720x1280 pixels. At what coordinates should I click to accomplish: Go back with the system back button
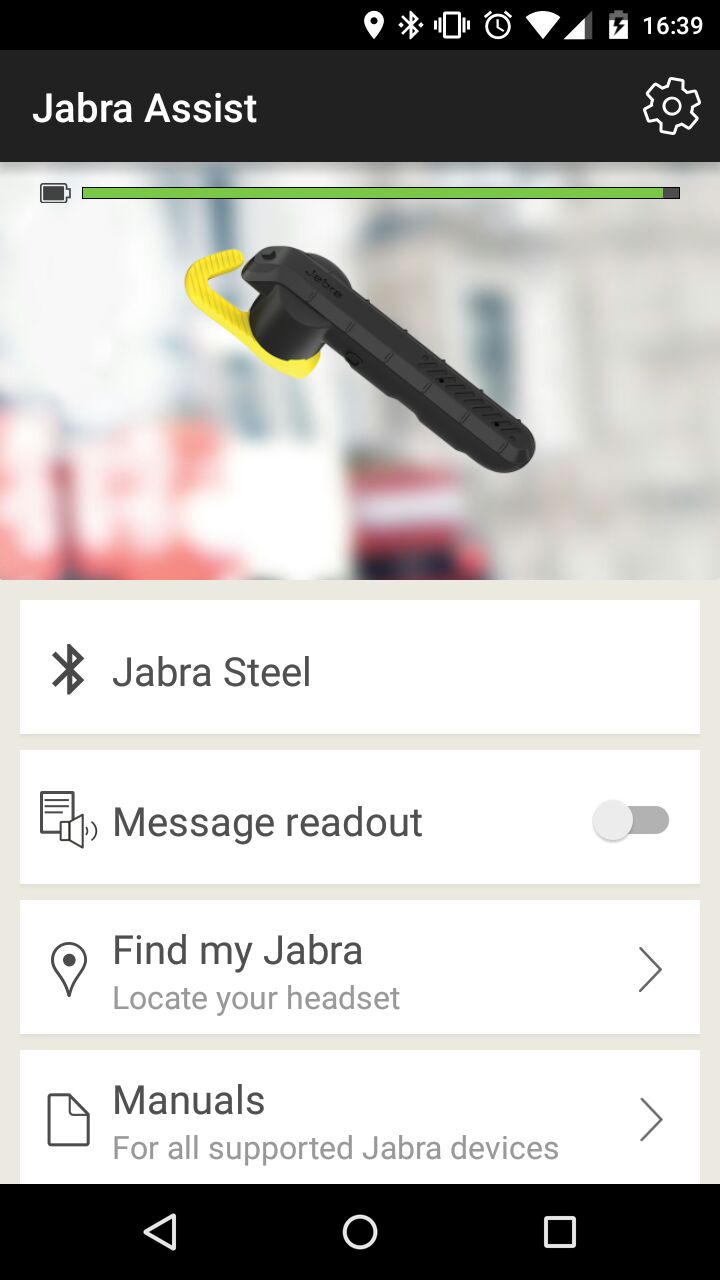160,1232
